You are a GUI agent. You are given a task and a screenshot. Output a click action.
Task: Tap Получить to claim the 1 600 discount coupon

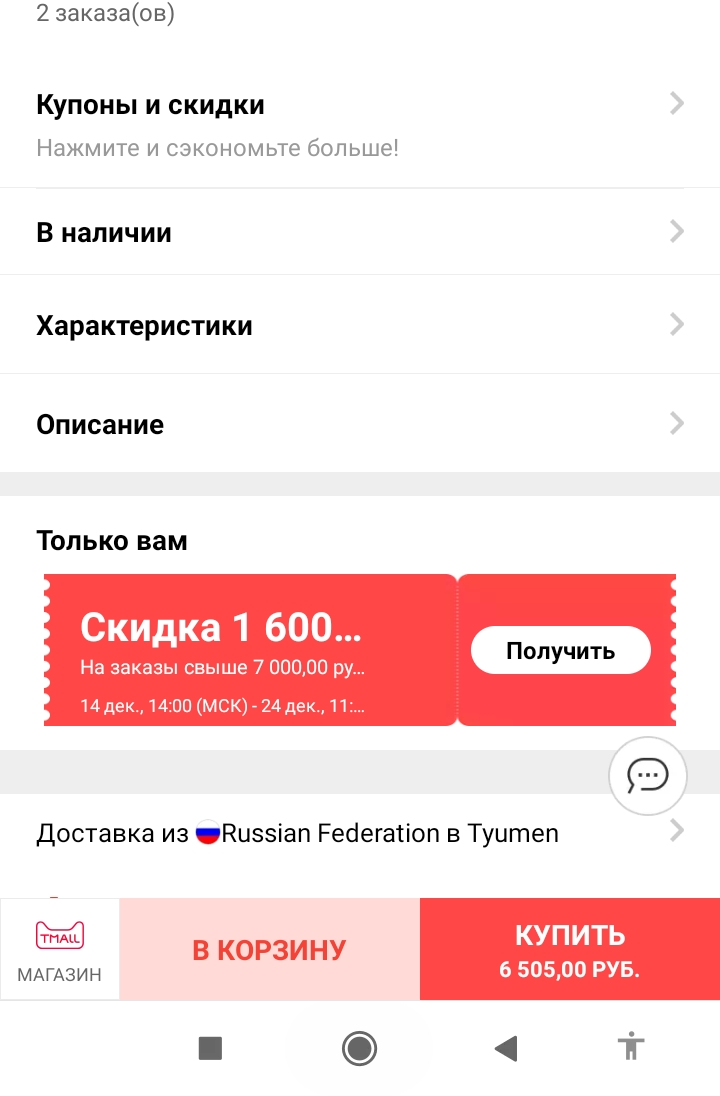click(x=560, y=652)
